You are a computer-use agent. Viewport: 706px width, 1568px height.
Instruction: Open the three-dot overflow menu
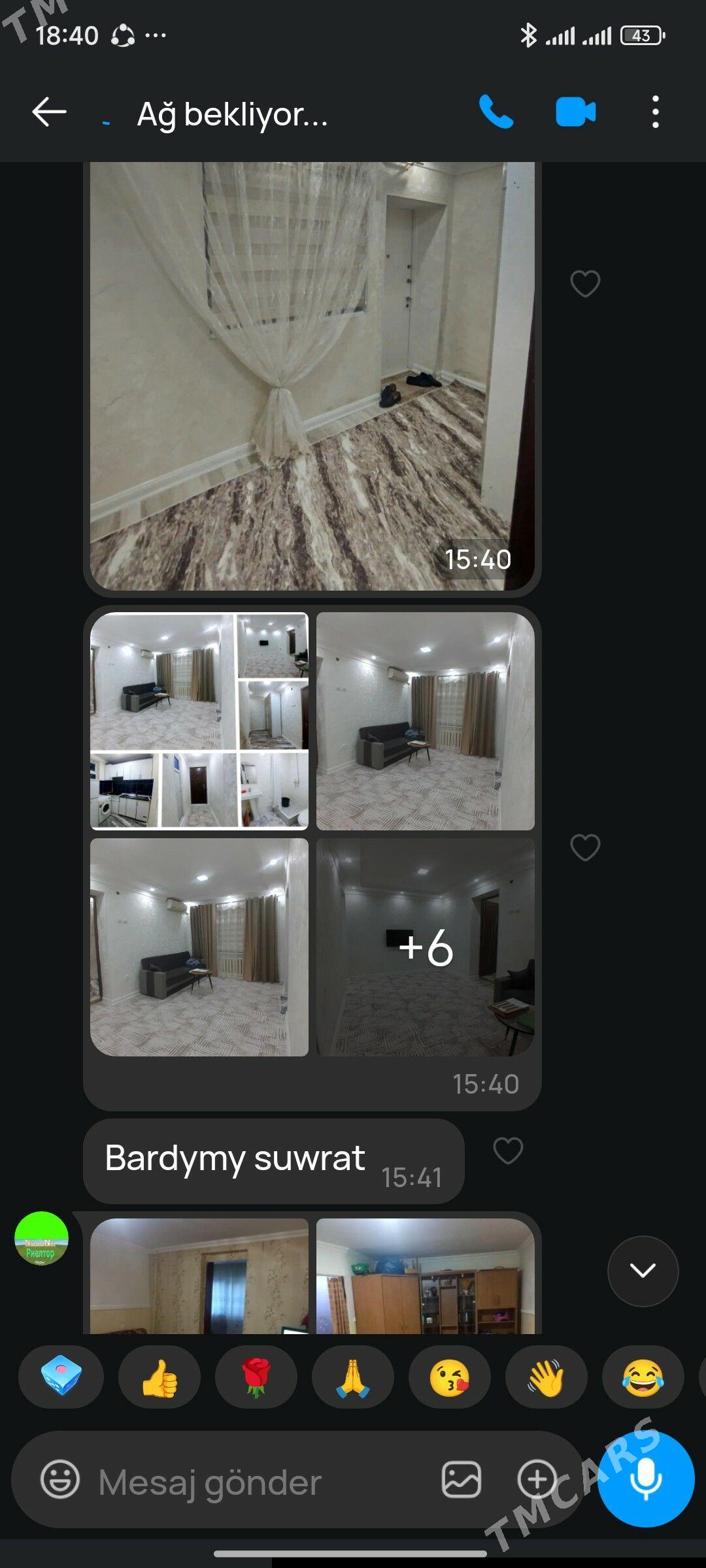click(655, 112)
